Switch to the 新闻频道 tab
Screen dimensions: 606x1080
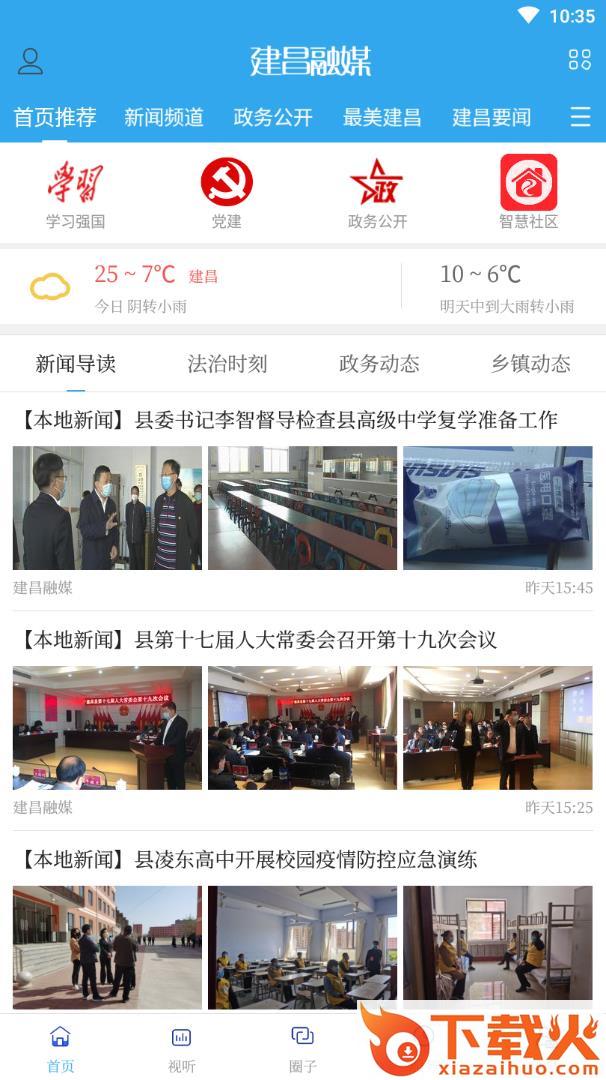pos(164,117)
